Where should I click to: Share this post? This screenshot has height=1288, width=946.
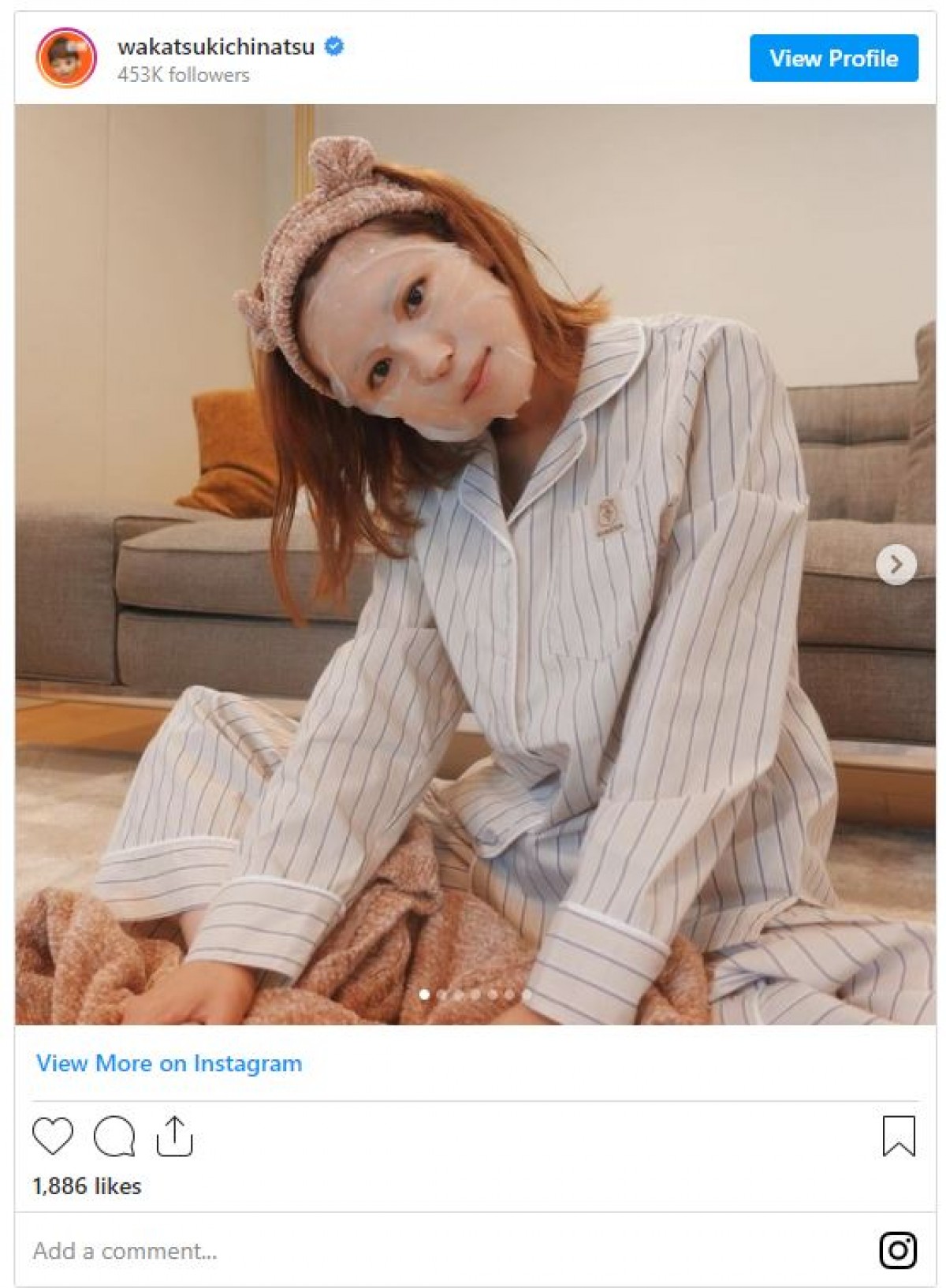tap(174, 1137)
